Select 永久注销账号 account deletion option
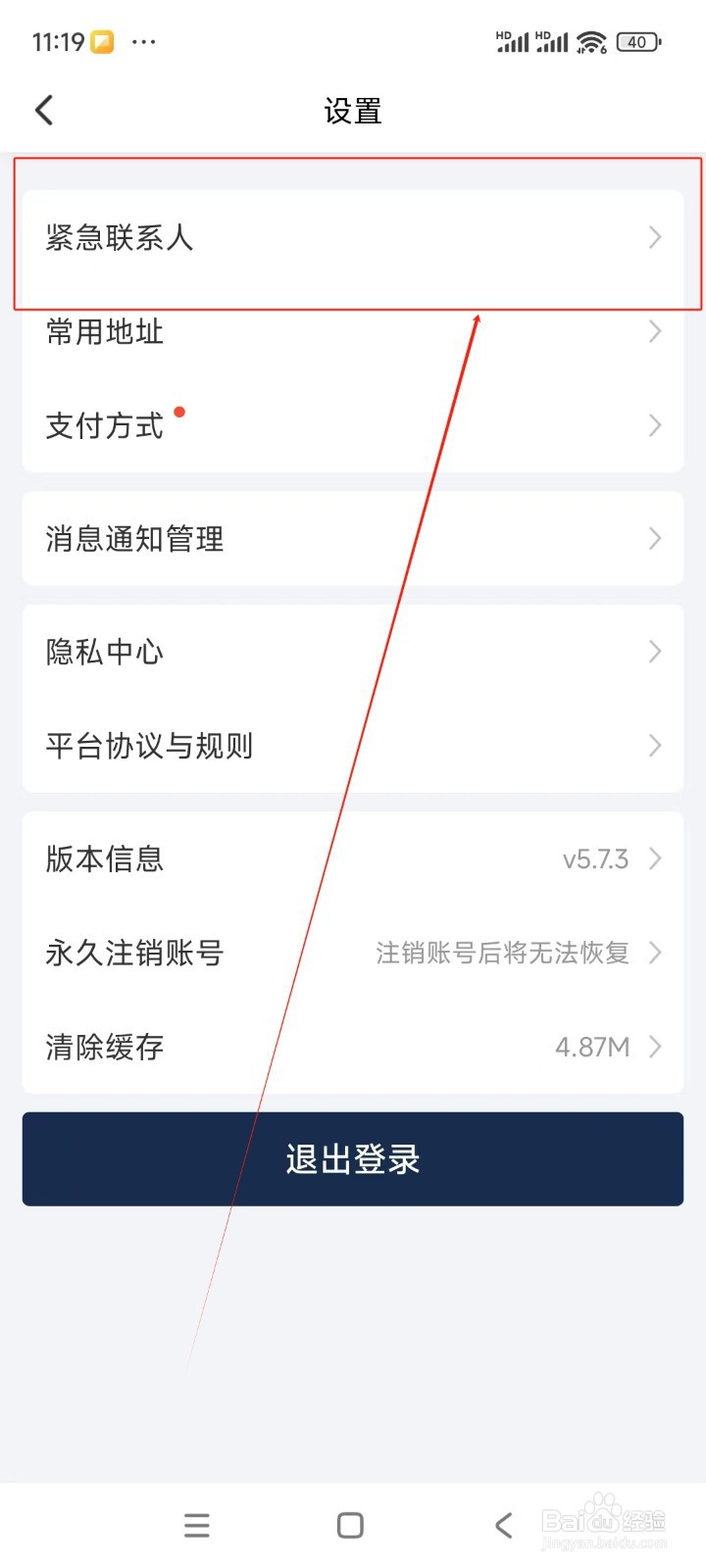Viewport: 706px width, 1568px height. [x=353, y=953]
